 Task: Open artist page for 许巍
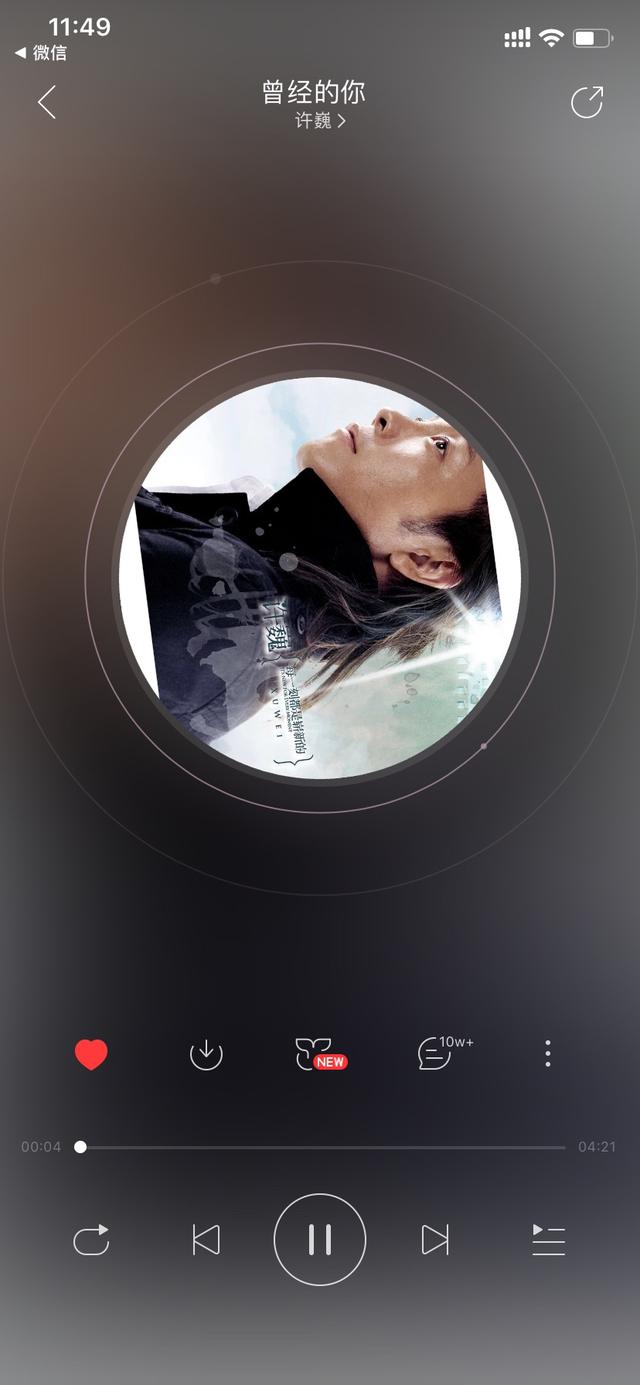click(x=320, y=121)
